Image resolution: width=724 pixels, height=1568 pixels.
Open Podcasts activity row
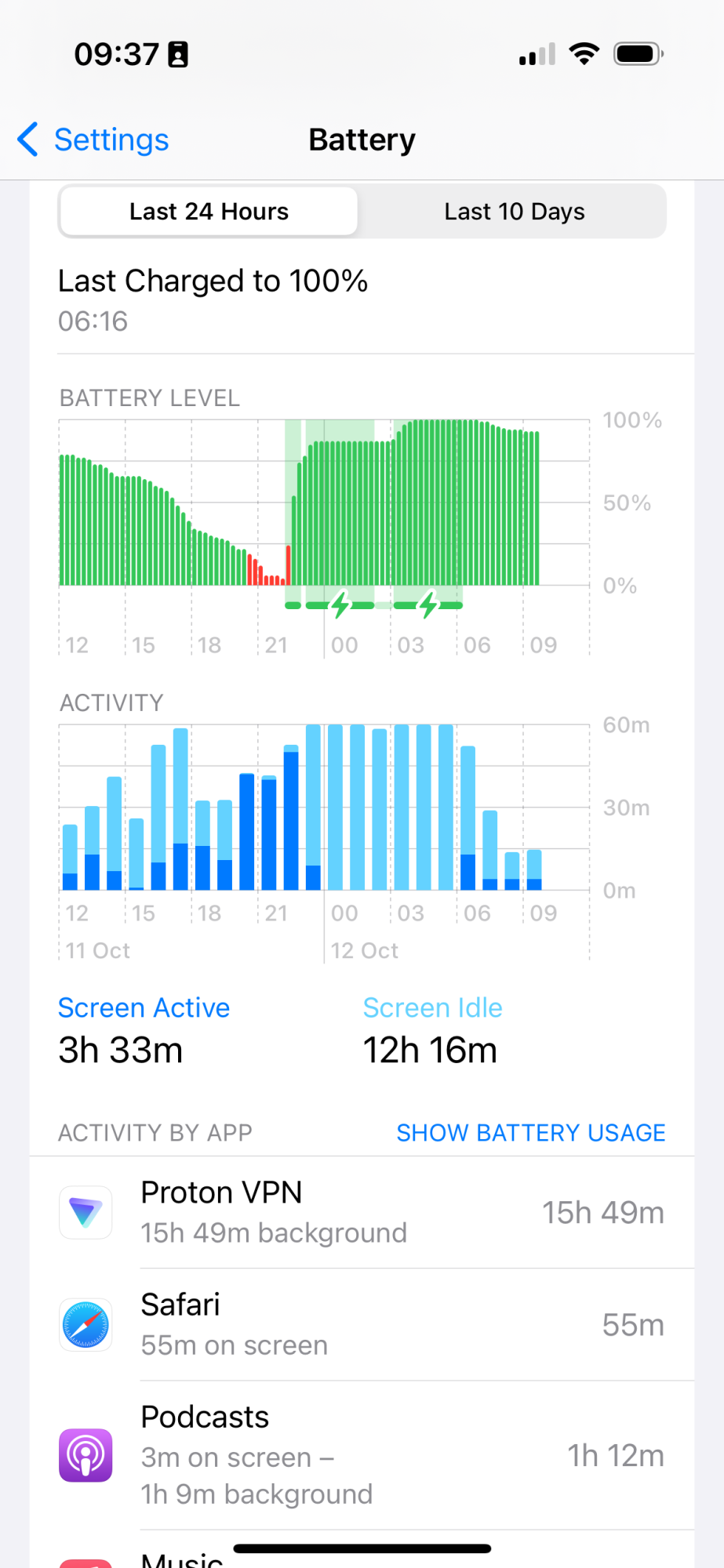[362, 1454]
